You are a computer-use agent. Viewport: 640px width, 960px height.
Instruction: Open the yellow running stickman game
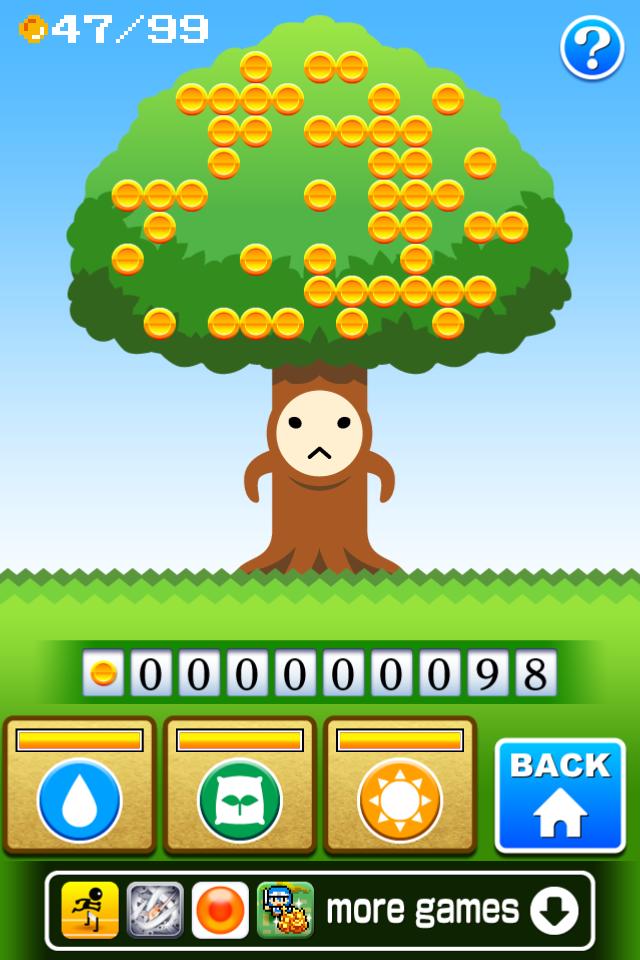point(90,910)
